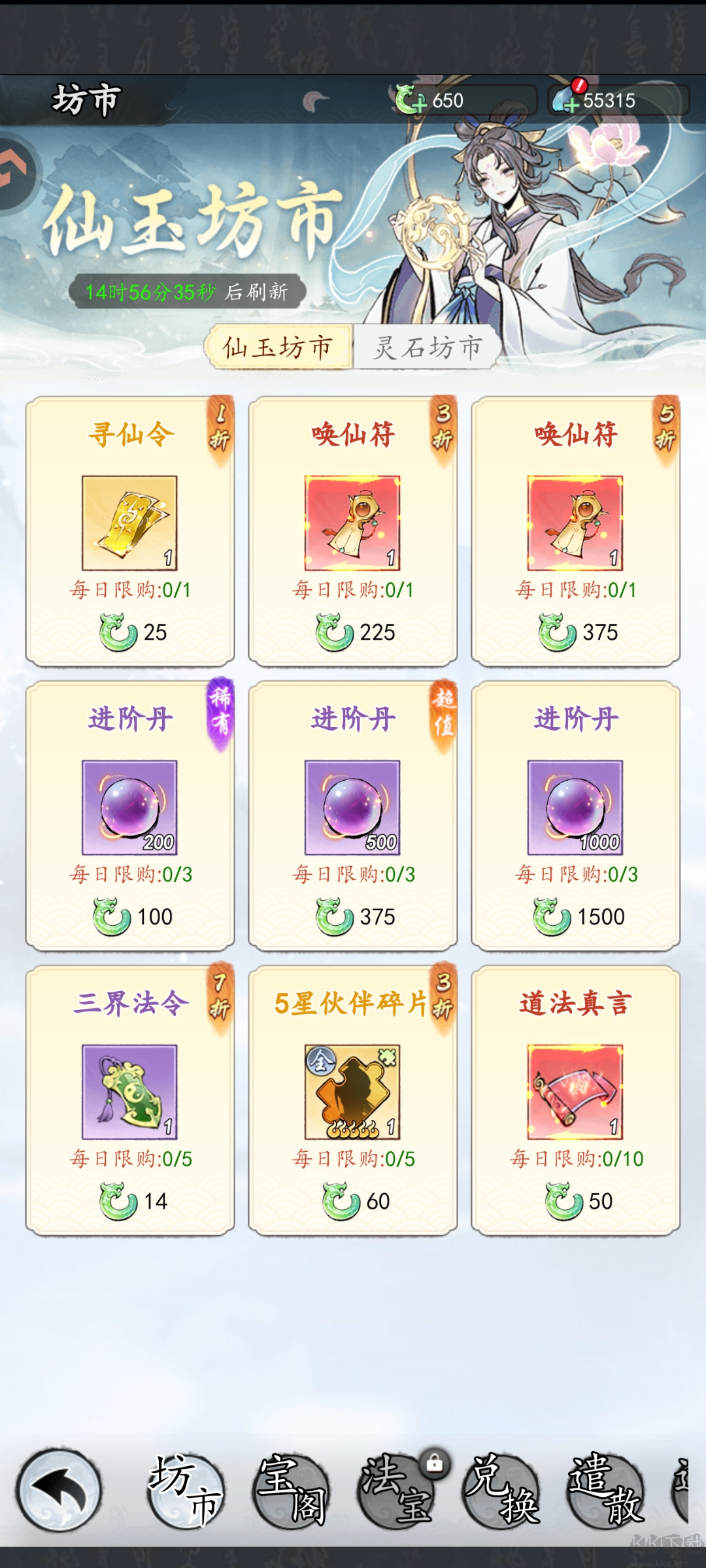Tap the green jade currency icon showing 650
This screenshot has height=1568, width=706.
(405, 99)
